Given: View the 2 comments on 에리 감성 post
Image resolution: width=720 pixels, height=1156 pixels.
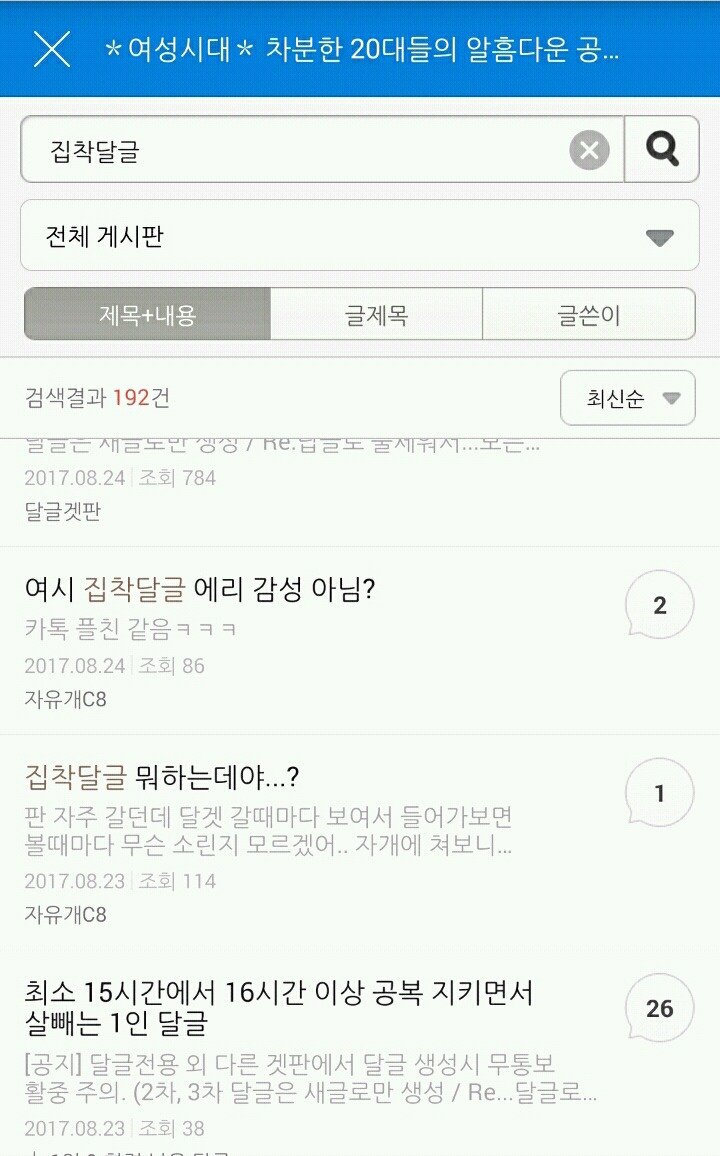Looking at the screenshot, I should (659, 605).
